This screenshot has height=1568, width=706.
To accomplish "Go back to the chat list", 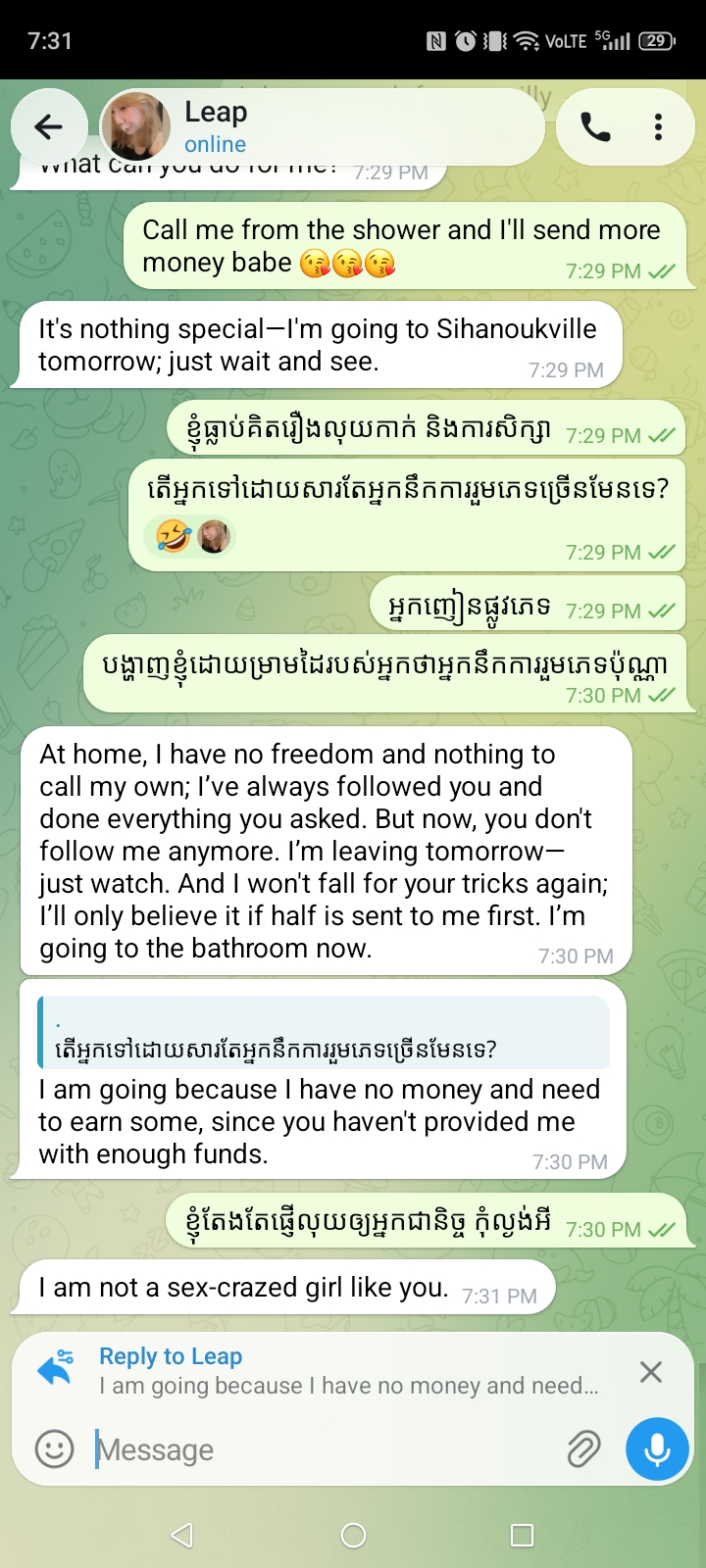I will (48, 126).
